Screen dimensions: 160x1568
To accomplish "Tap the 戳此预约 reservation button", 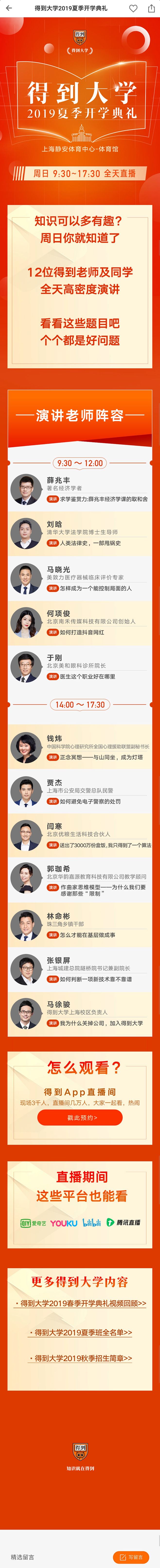I will point(80,1117).
